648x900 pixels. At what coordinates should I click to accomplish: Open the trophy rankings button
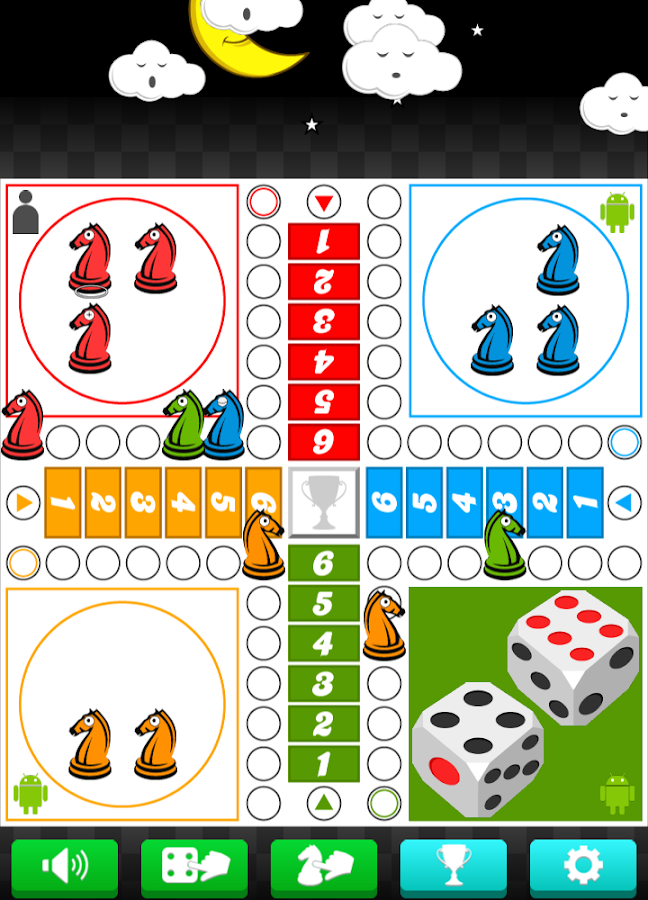(x=453, y=865)
